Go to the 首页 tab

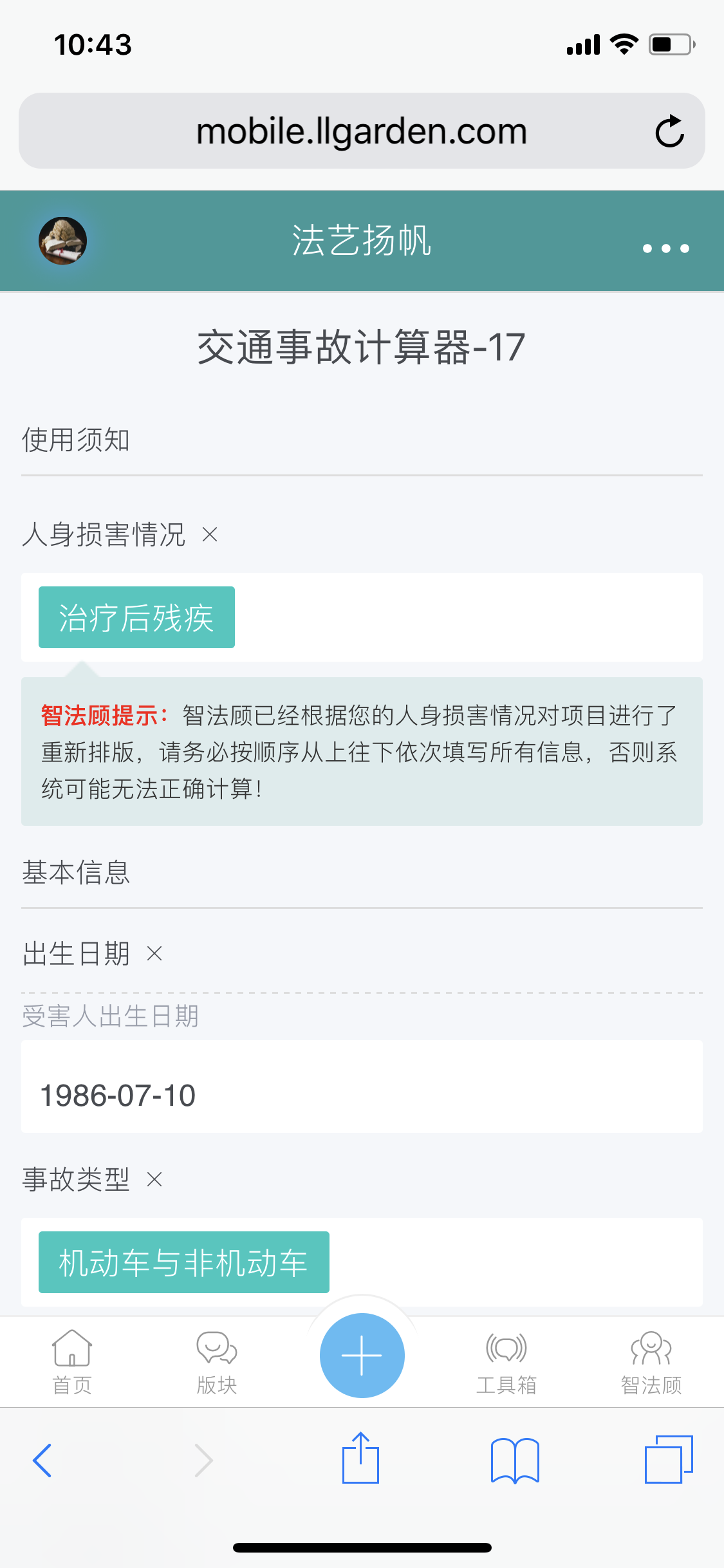(72, 1362)
